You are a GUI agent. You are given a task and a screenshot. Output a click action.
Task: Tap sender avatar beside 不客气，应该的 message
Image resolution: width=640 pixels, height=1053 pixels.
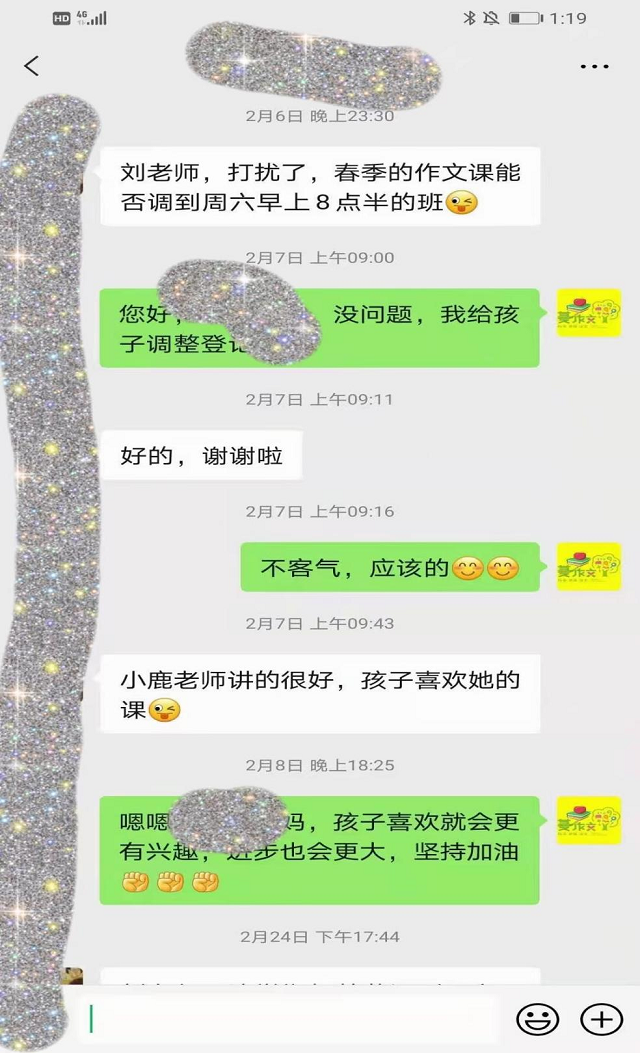pyautogui.click(x=589, y=567)
